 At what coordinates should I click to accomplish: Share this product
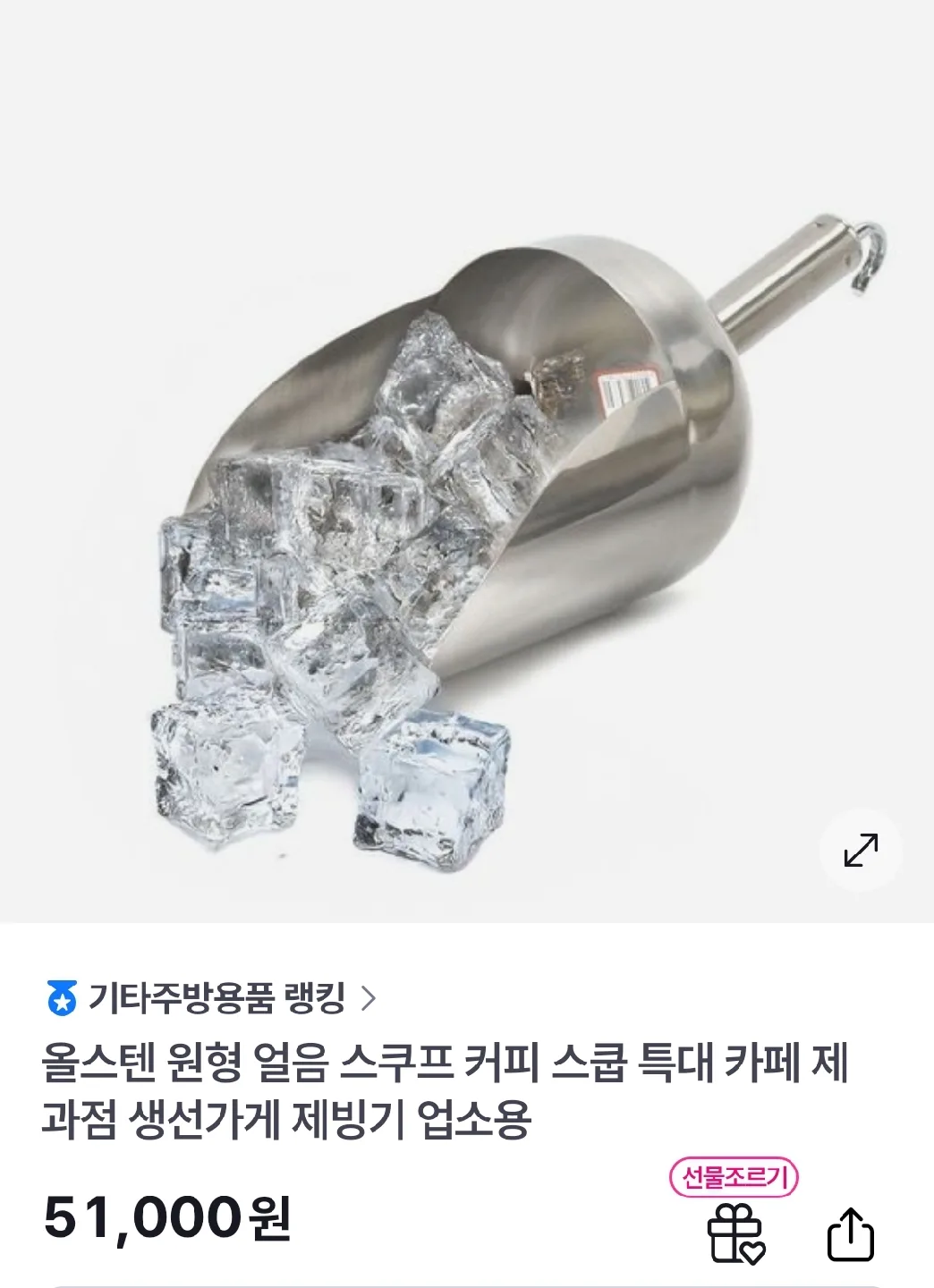pos(849,1235)
